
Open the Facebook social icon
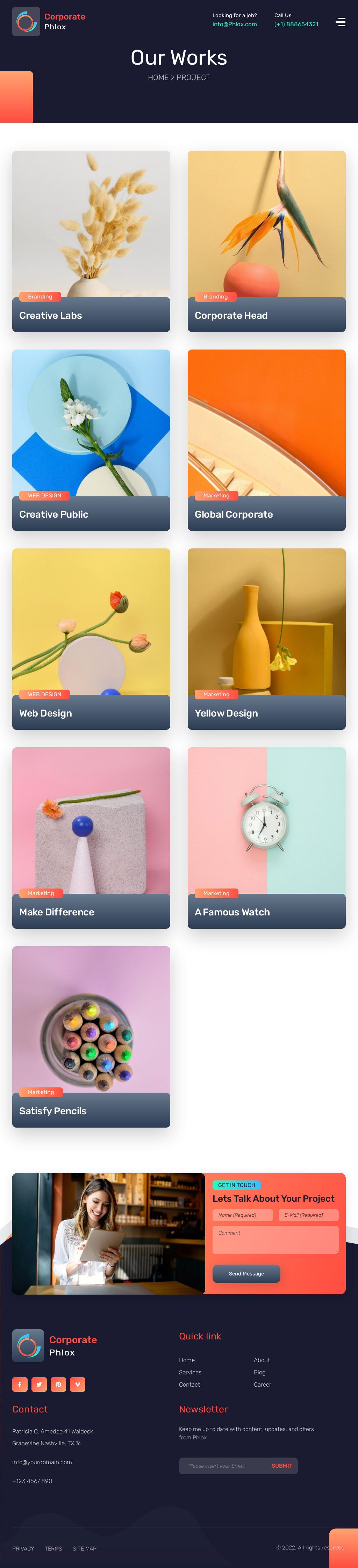click(x=20, y=1384)
